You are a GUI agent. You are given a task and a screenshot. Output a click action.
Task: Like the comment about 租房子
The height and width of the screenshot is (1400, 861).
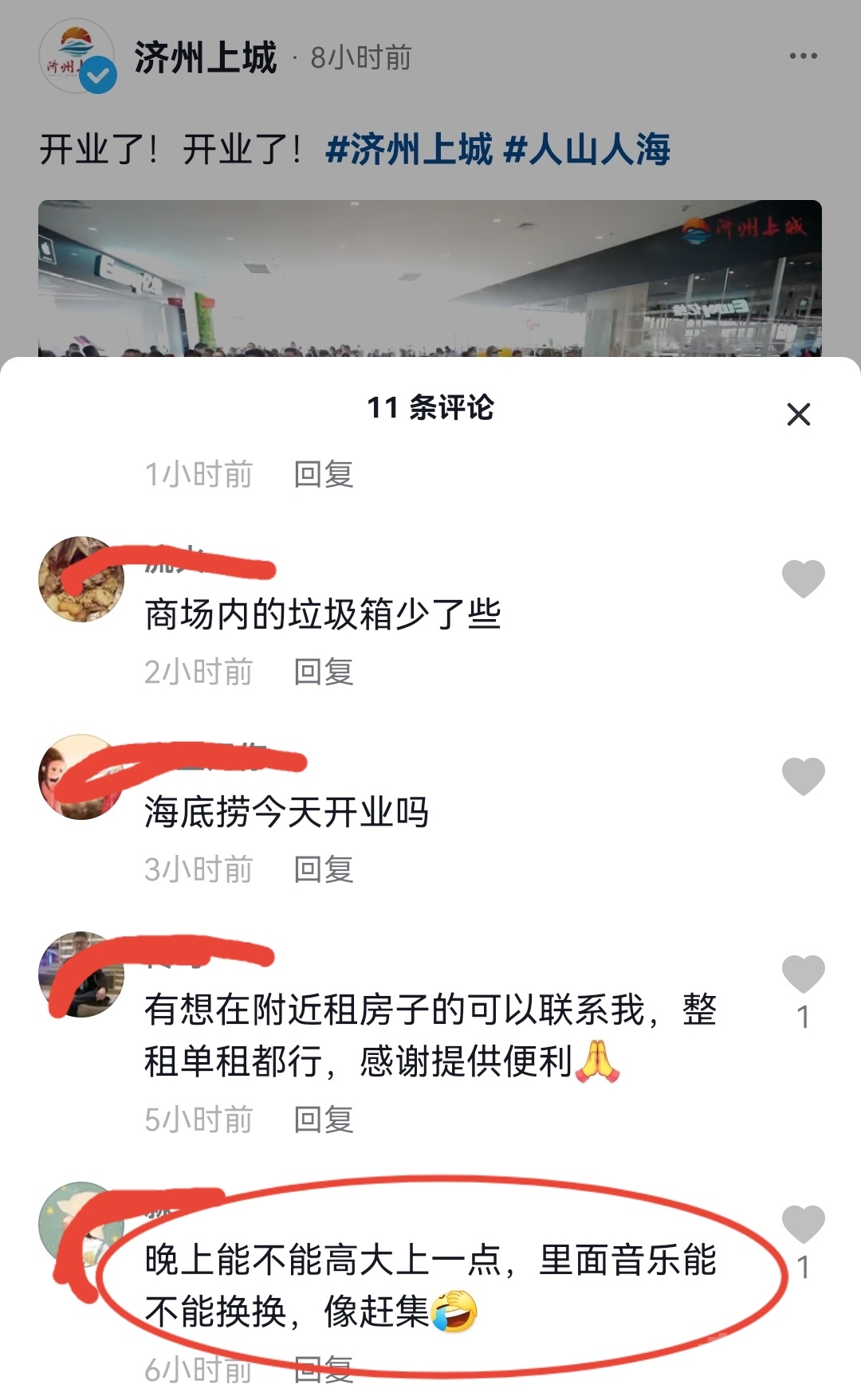point(803,974)
